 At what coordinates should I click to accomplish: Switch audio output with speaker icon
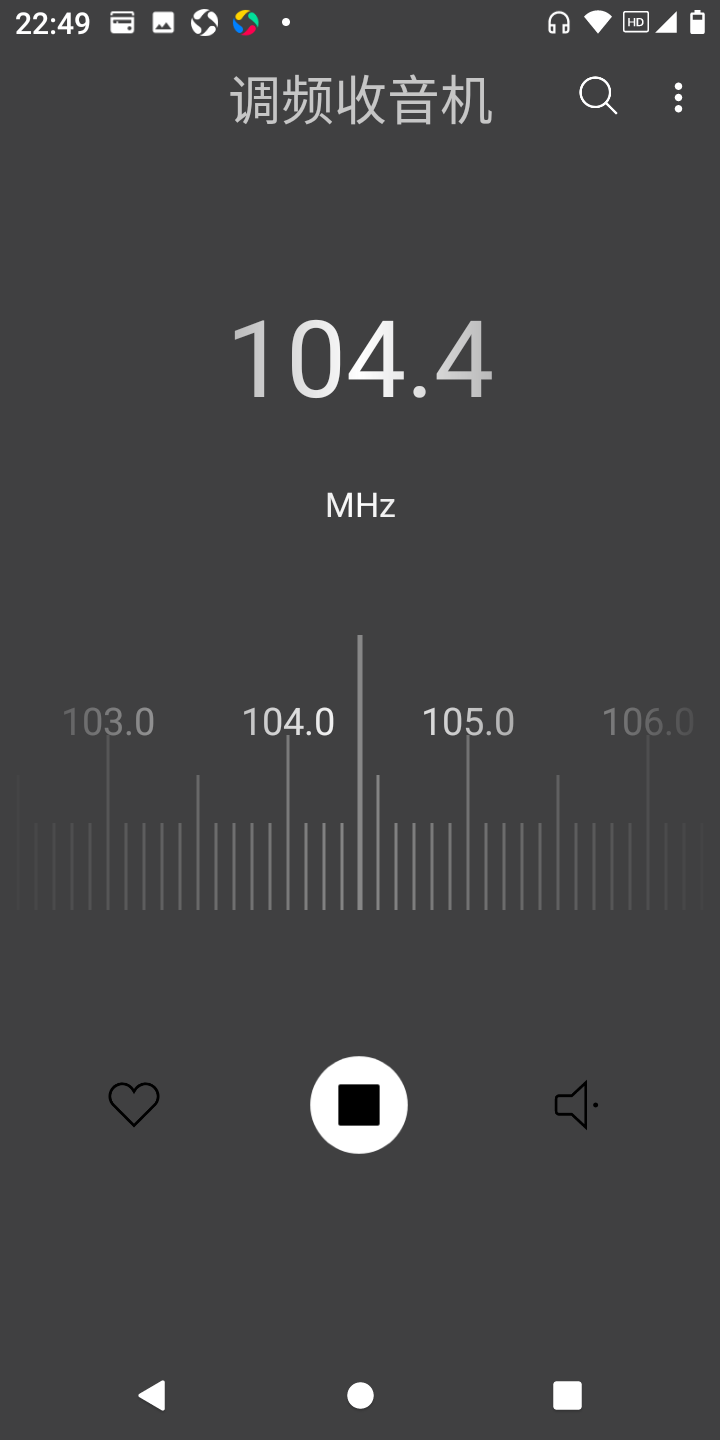576,1105
